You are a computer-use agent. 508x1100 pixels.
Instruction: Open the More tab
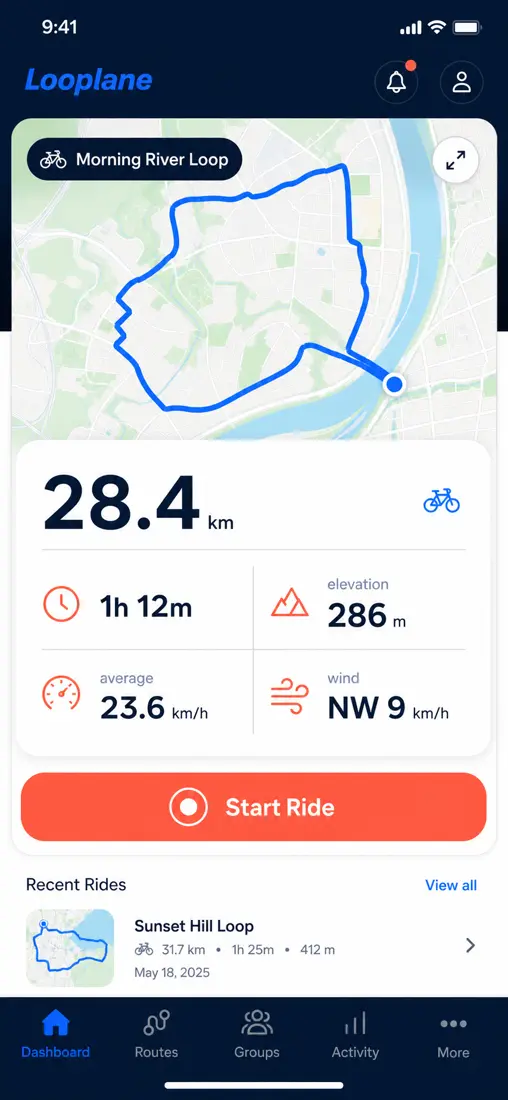(x=453, y=1034)
